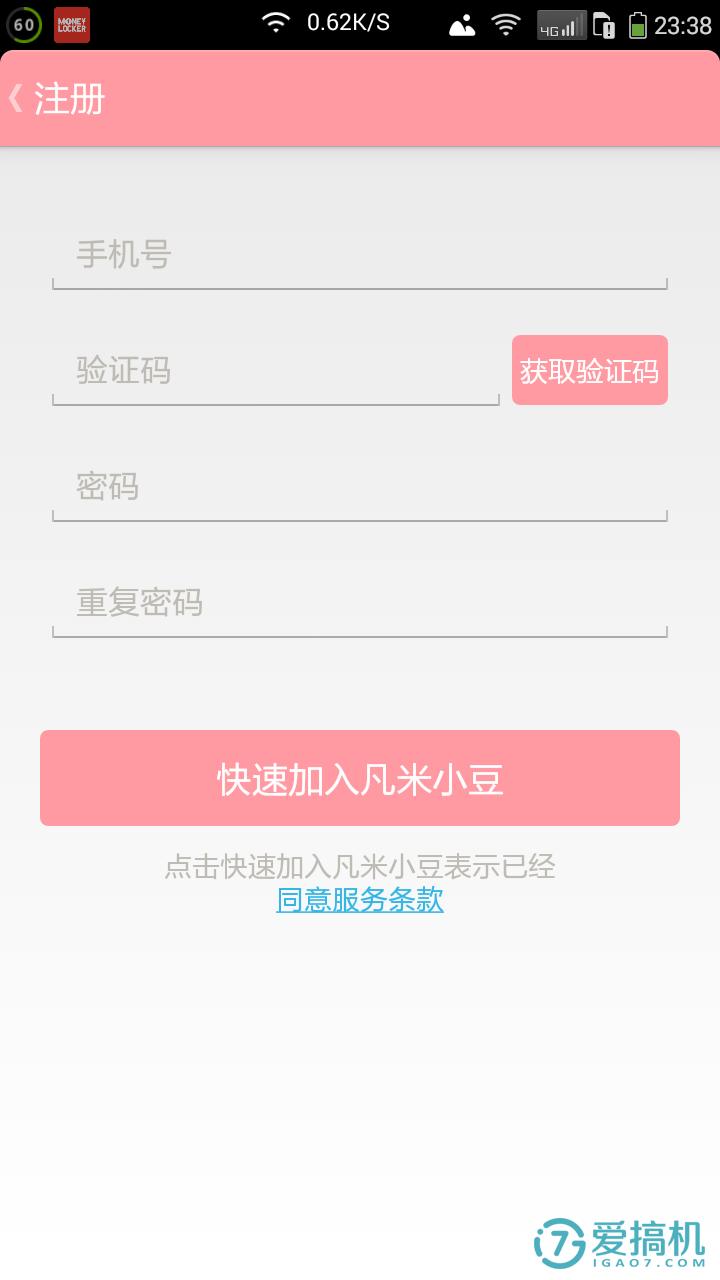Tap the back arrow to exit registration
The width and height of the screenshot is (720, 1280).
click(x=16, y=99)
